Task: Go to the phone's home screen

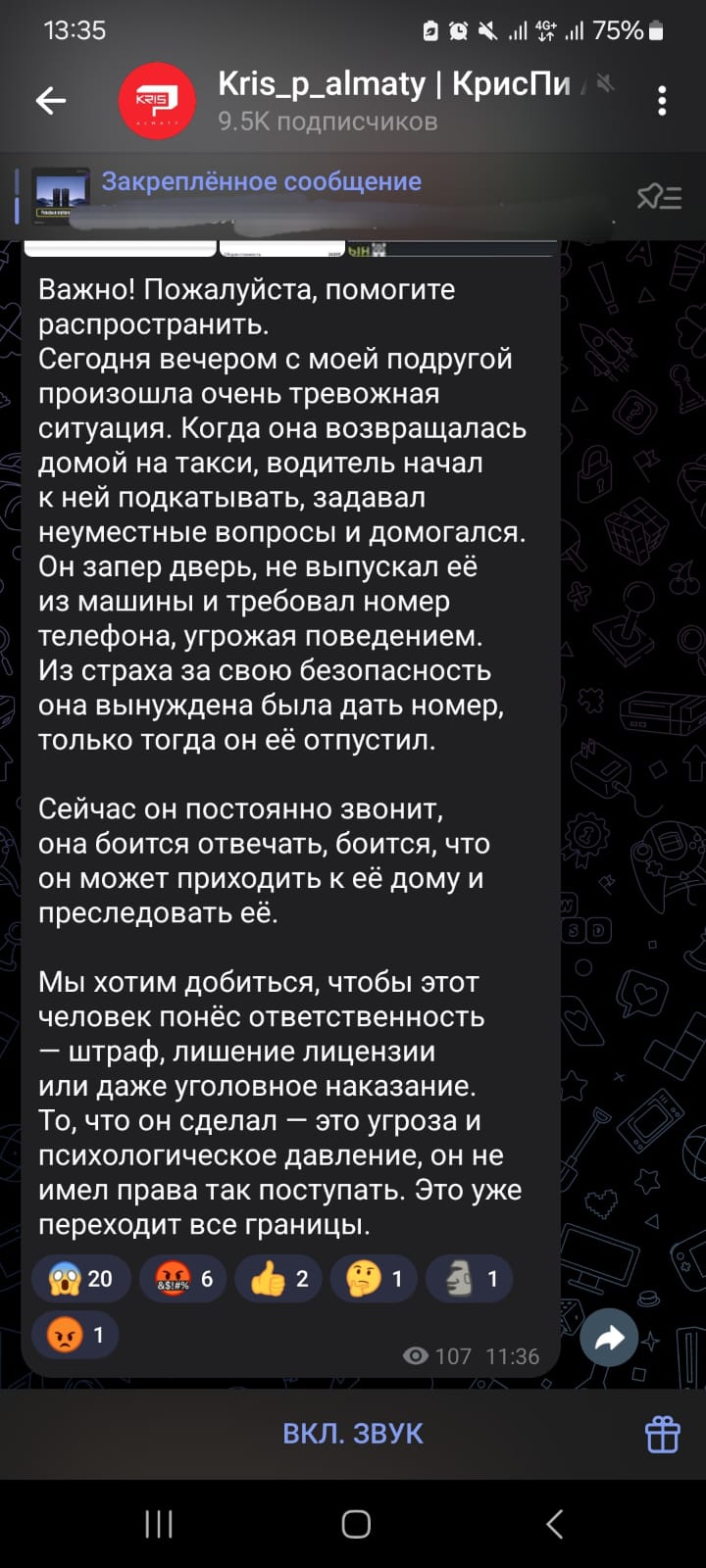Action: click(356, 1524)
